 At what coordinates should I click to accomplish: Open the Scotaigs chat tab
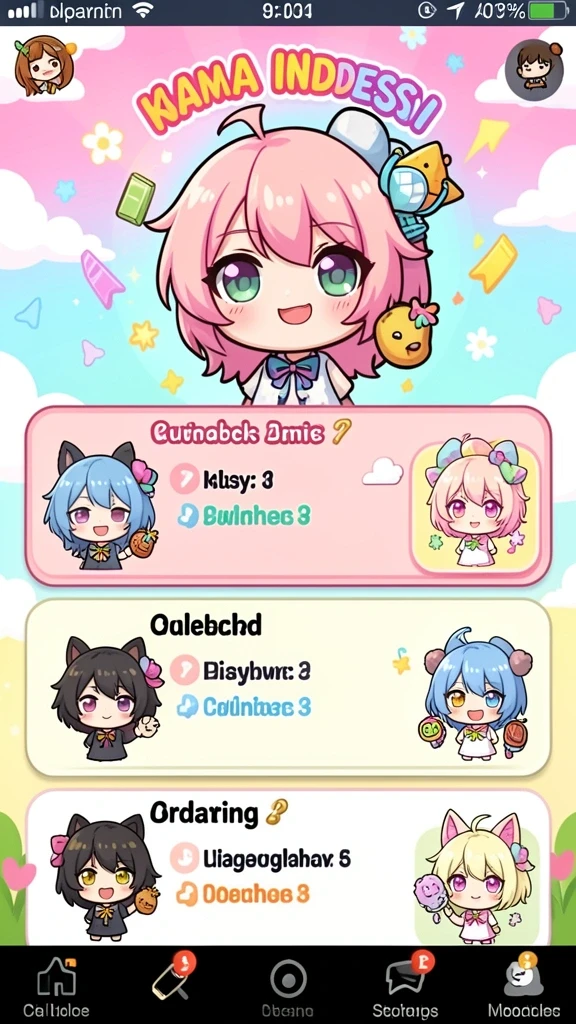tap(406, 988)
